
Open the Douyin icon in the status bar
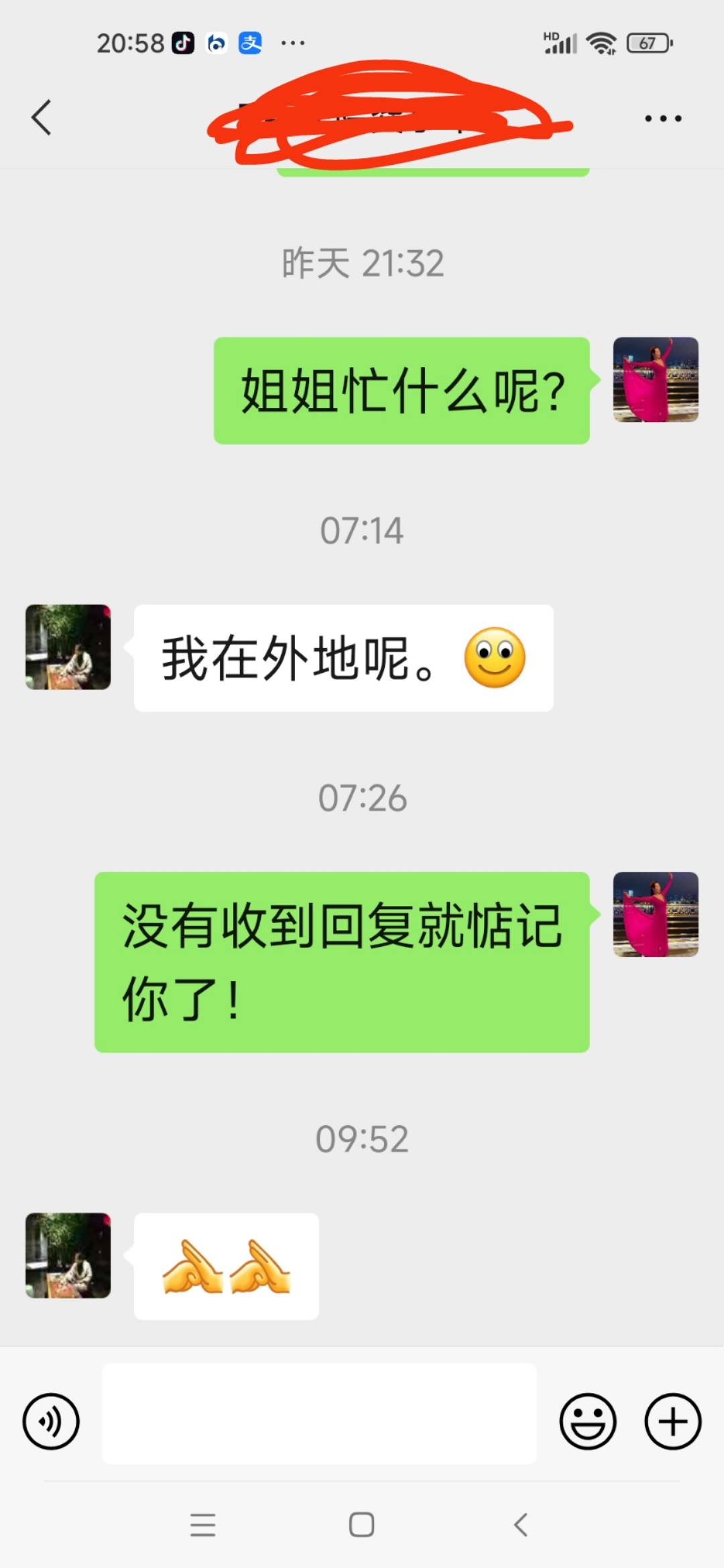click(184, 42)
